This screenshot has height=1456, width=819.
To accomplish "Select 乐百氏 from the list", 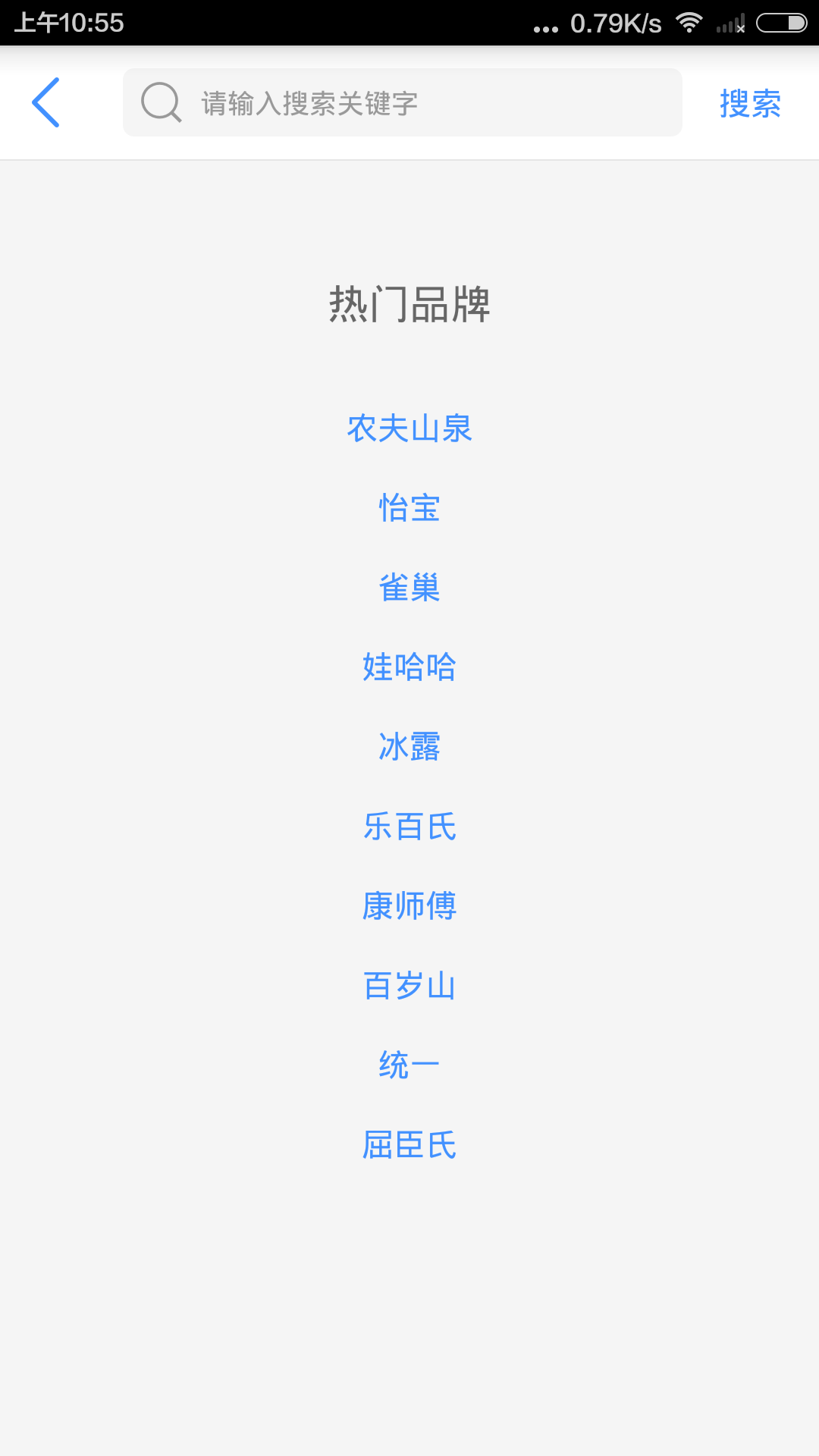I will [409, 827].
